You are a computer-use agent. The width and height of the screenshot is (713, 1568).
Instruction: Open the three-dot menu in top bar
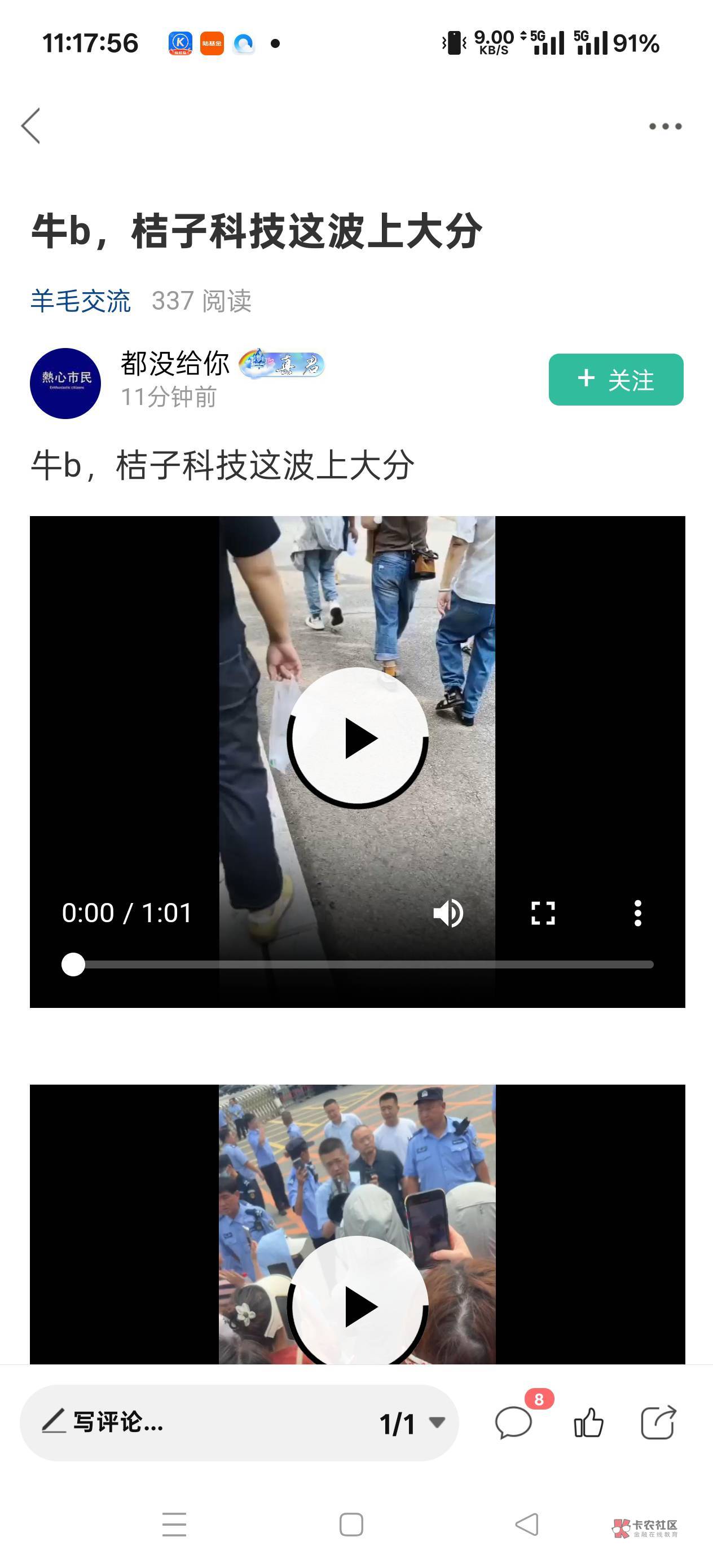[665, 126]
